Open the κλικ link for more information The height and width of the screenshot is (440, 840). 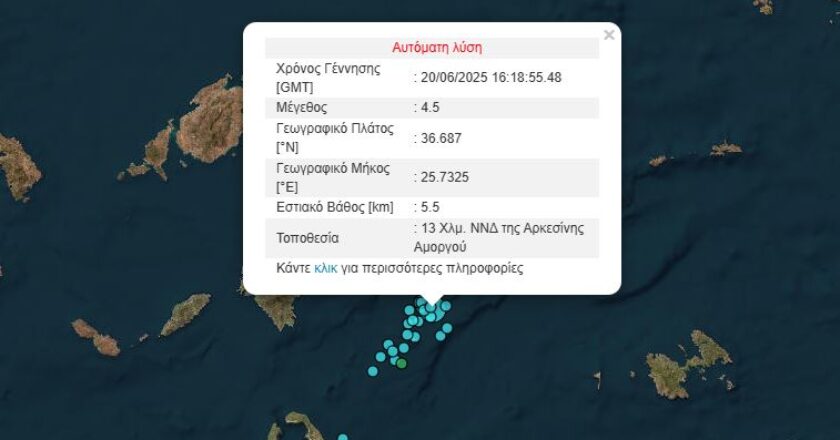tap(325, 269)
